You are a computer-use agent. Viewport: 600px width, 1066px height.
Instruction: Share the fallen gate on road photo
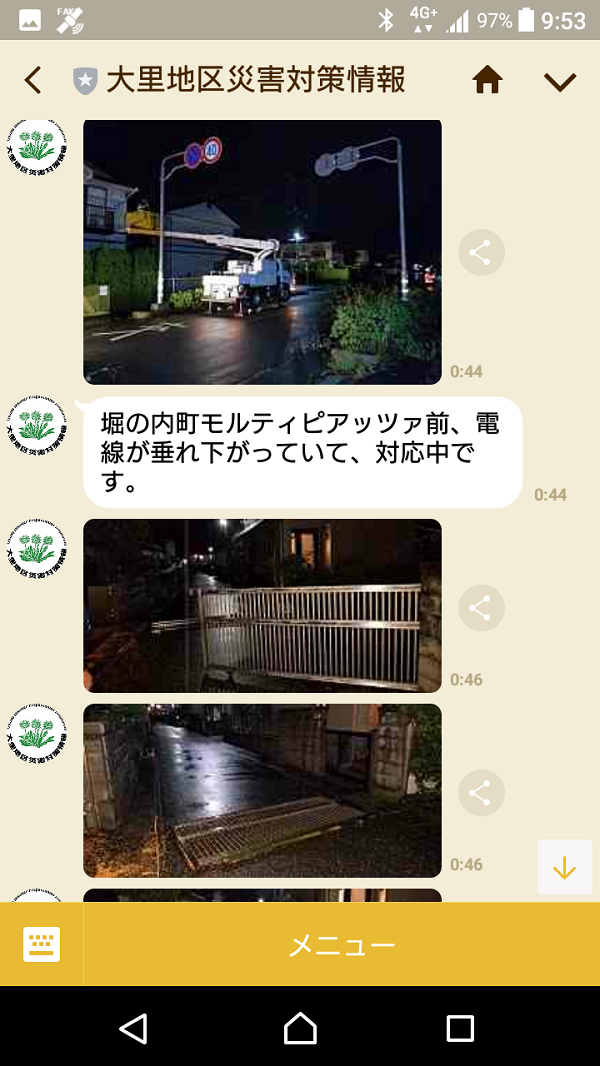tap(481, 793)
